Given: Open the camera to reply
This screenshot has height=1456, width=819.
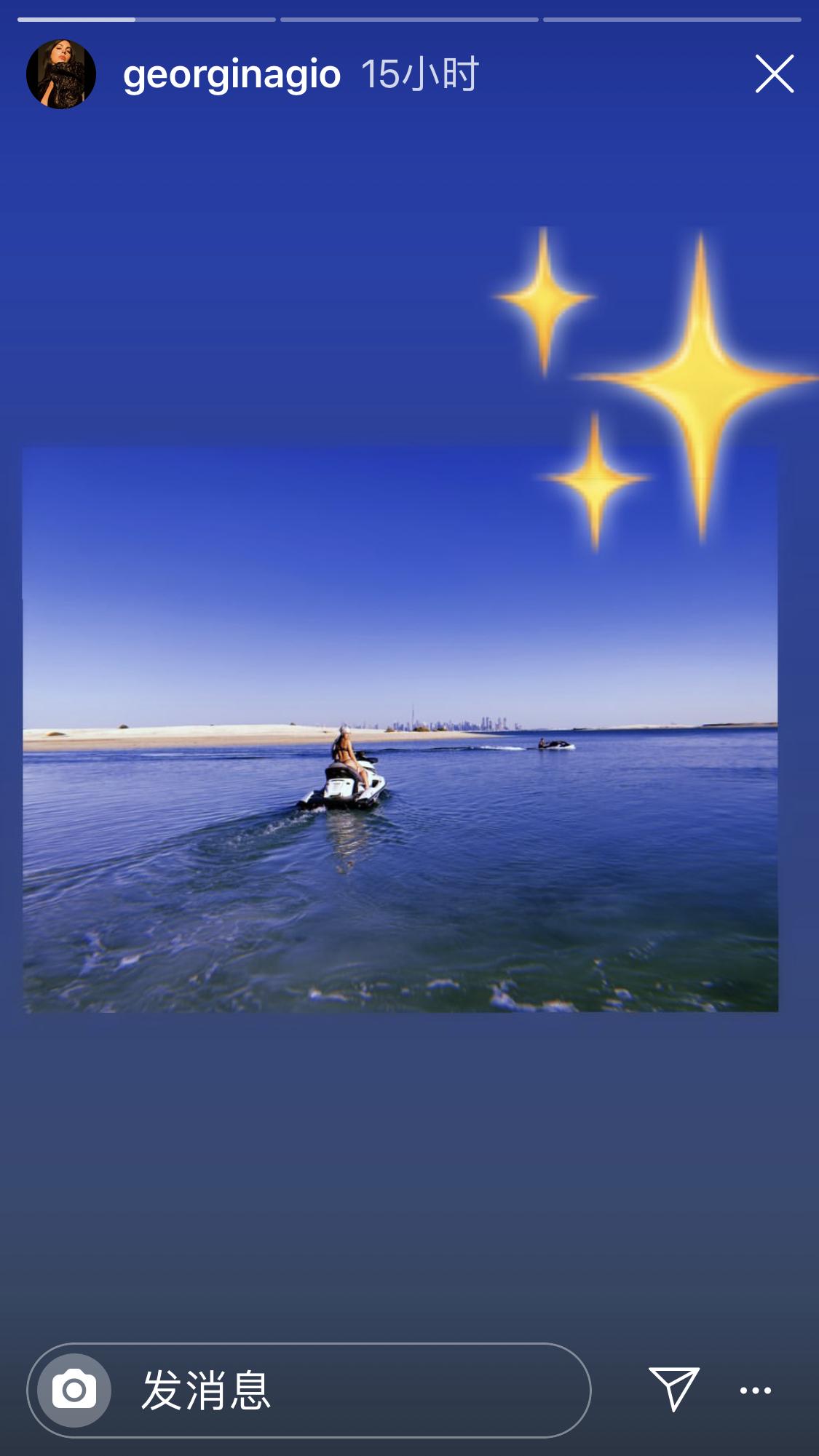Looking at the screenshot, I should (x=74, y=1391).
